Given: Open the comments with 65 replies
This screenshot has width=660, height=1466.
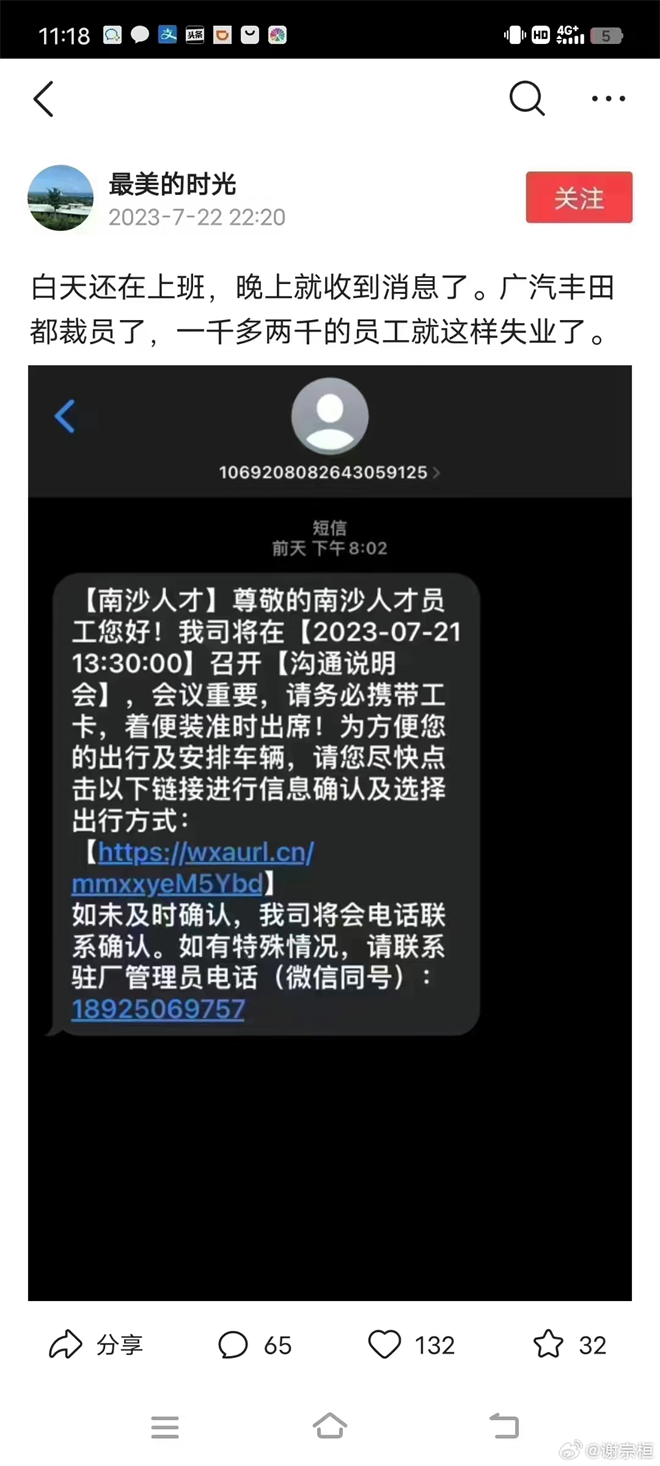Looking at the screenshot, I should pyautogui.click(x=254, y=1345).
